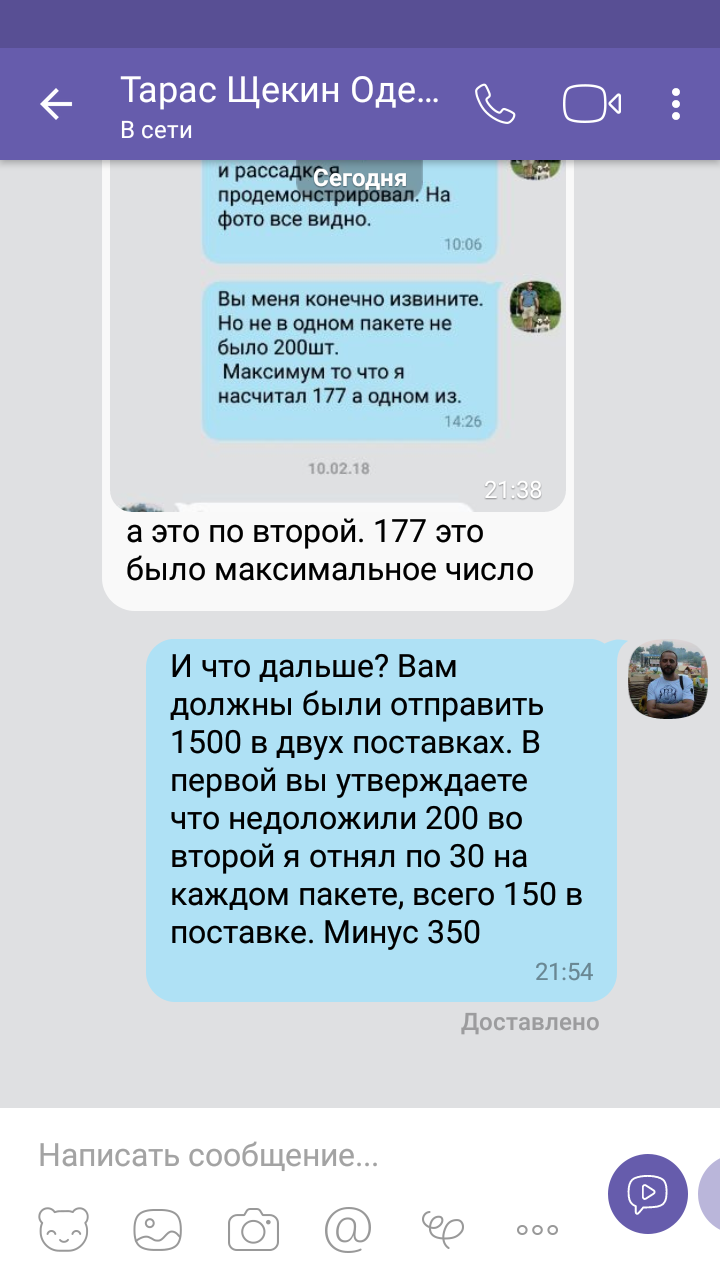Screen dimensions: 720x1280
Task: Tap my avatar next to sent message
Action: pos(668,680)
